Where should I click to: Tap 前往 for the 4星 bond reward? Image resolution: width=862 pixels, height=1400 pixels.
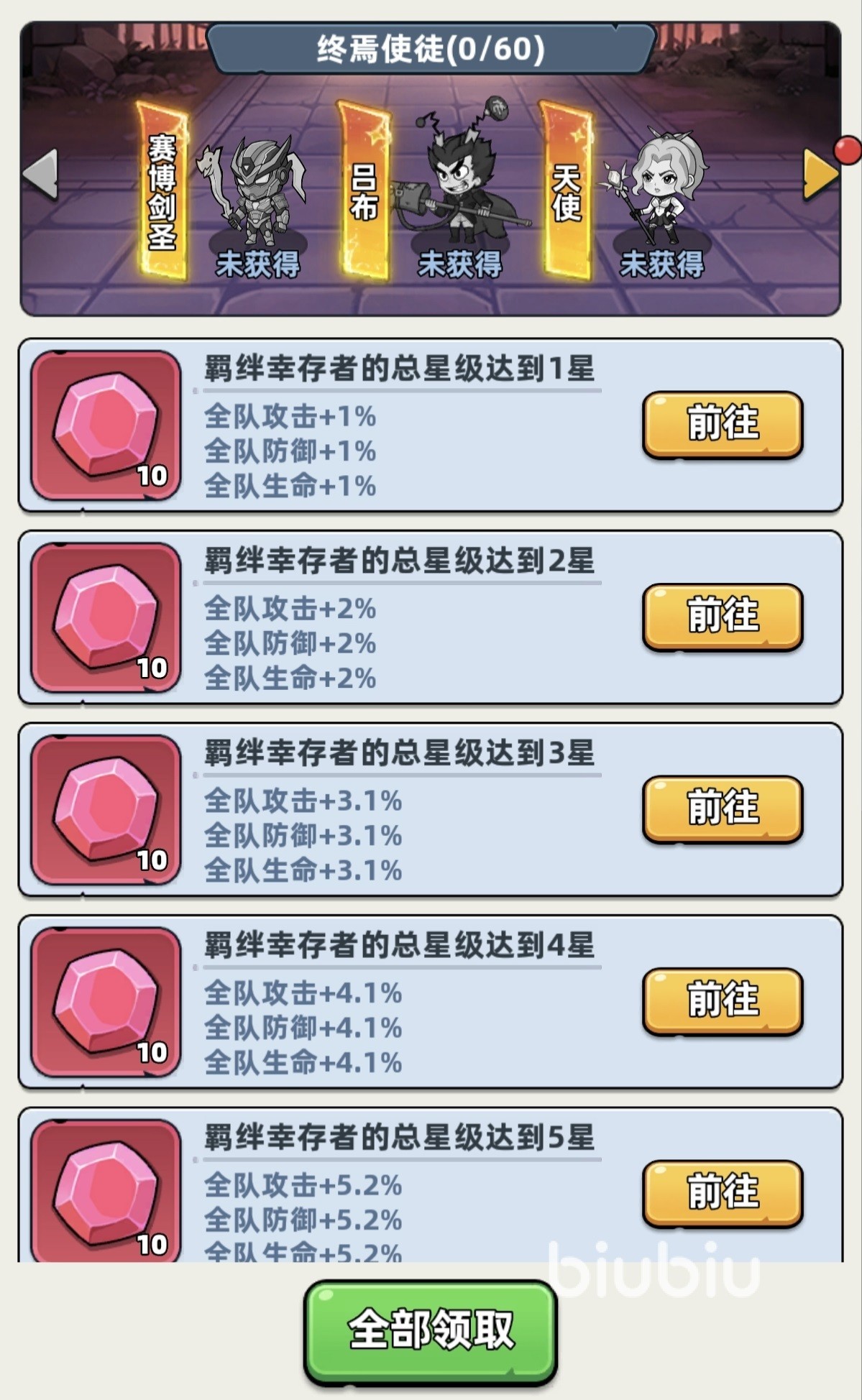point(722,1000)
